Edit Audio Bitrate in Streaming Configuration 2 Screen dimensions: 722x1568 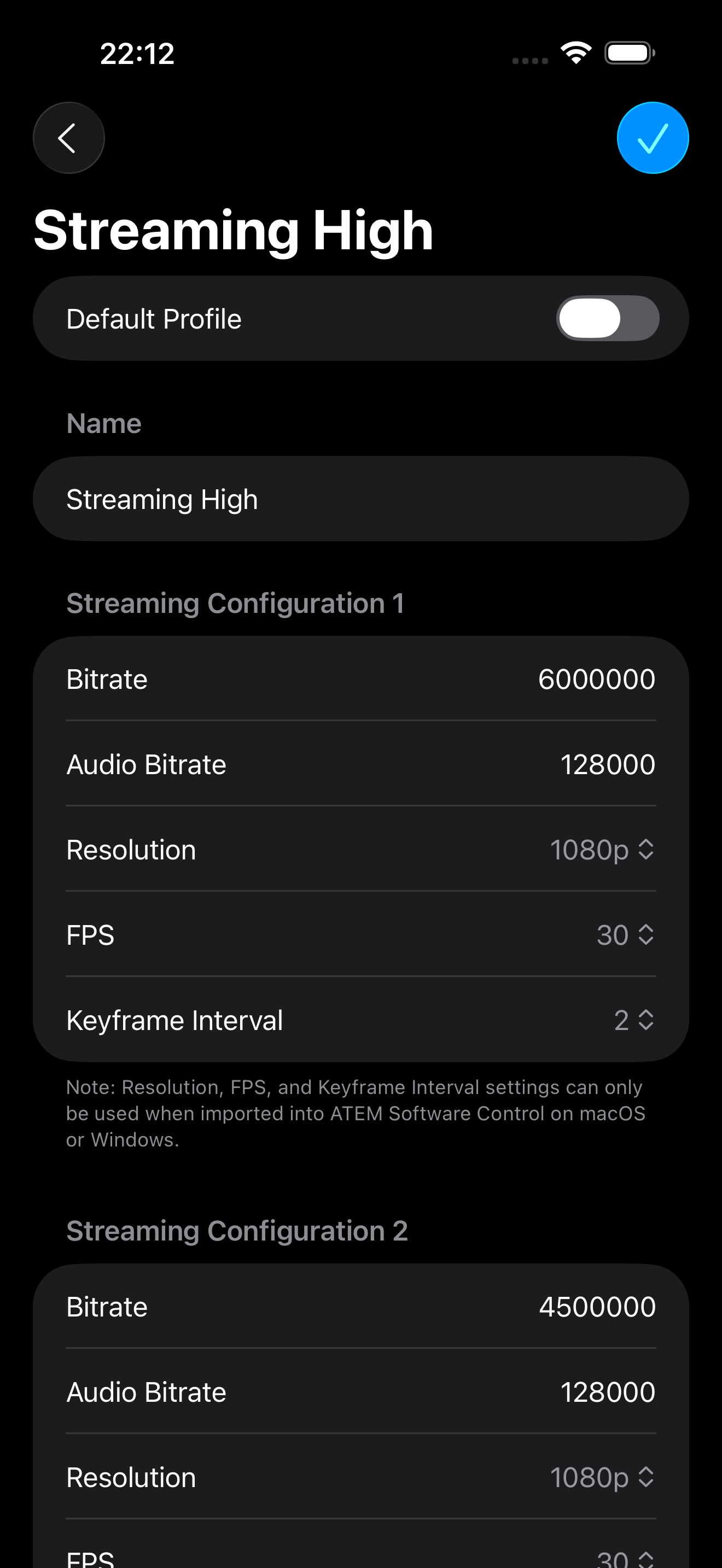[607, 1392]
